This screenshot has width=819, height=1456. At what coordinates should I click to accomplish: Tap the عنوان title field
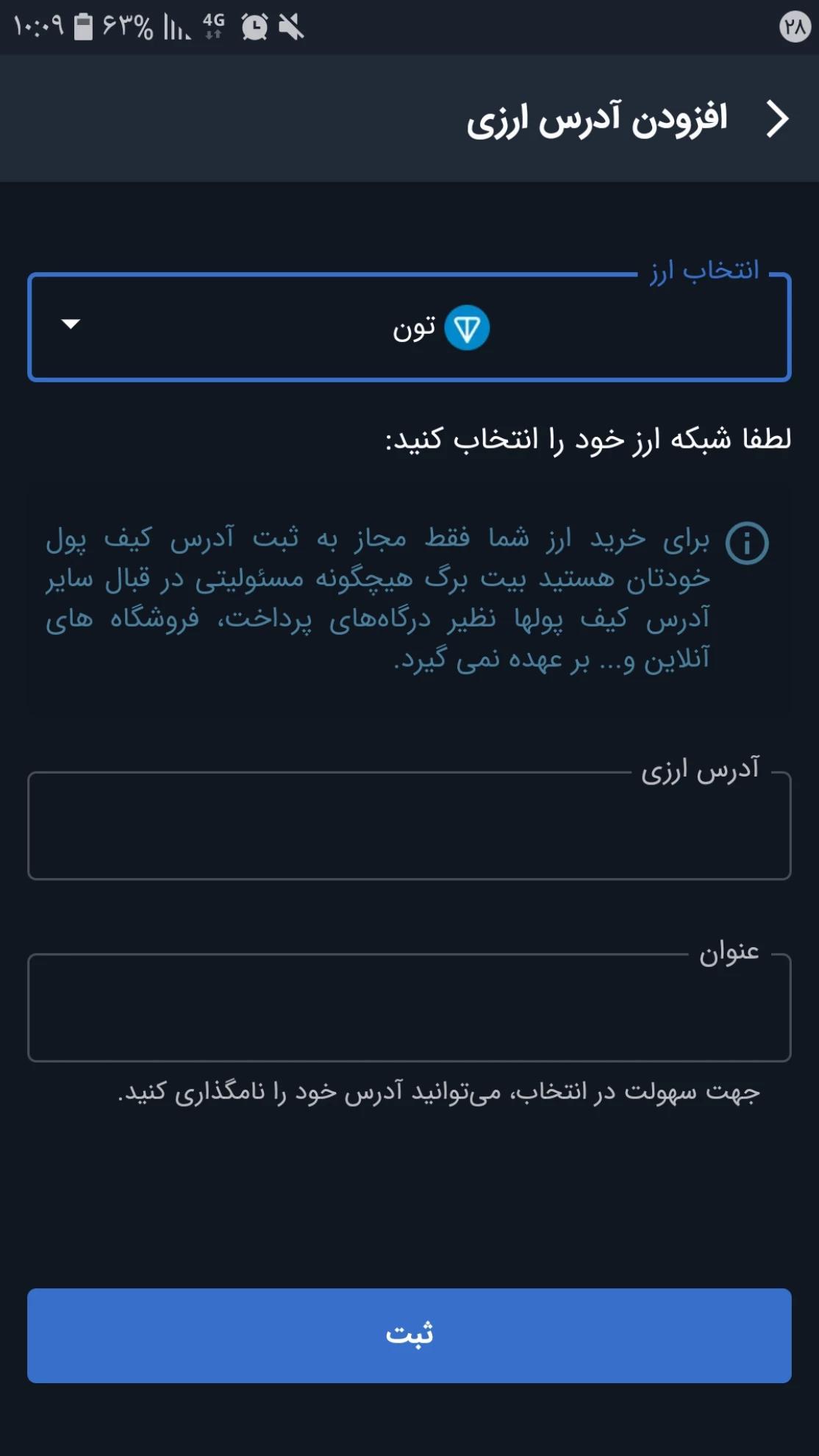tap(409, 1009)
